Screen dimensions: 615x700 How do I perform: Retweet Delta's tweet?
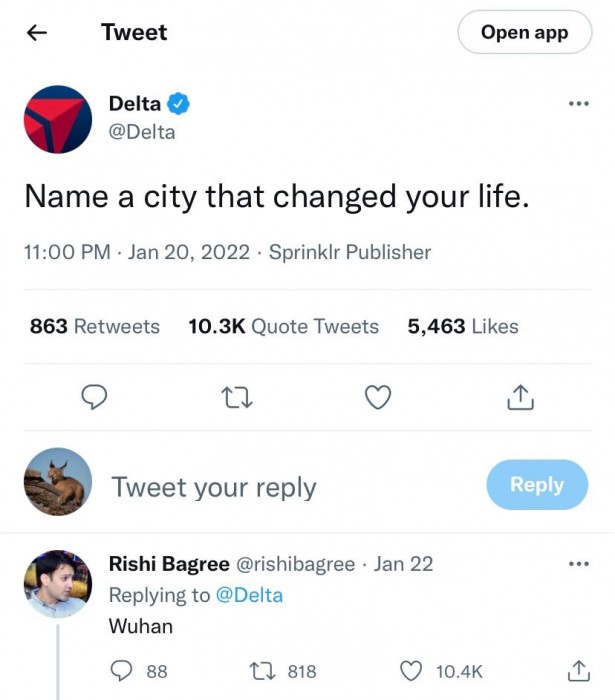coord(236,398)
